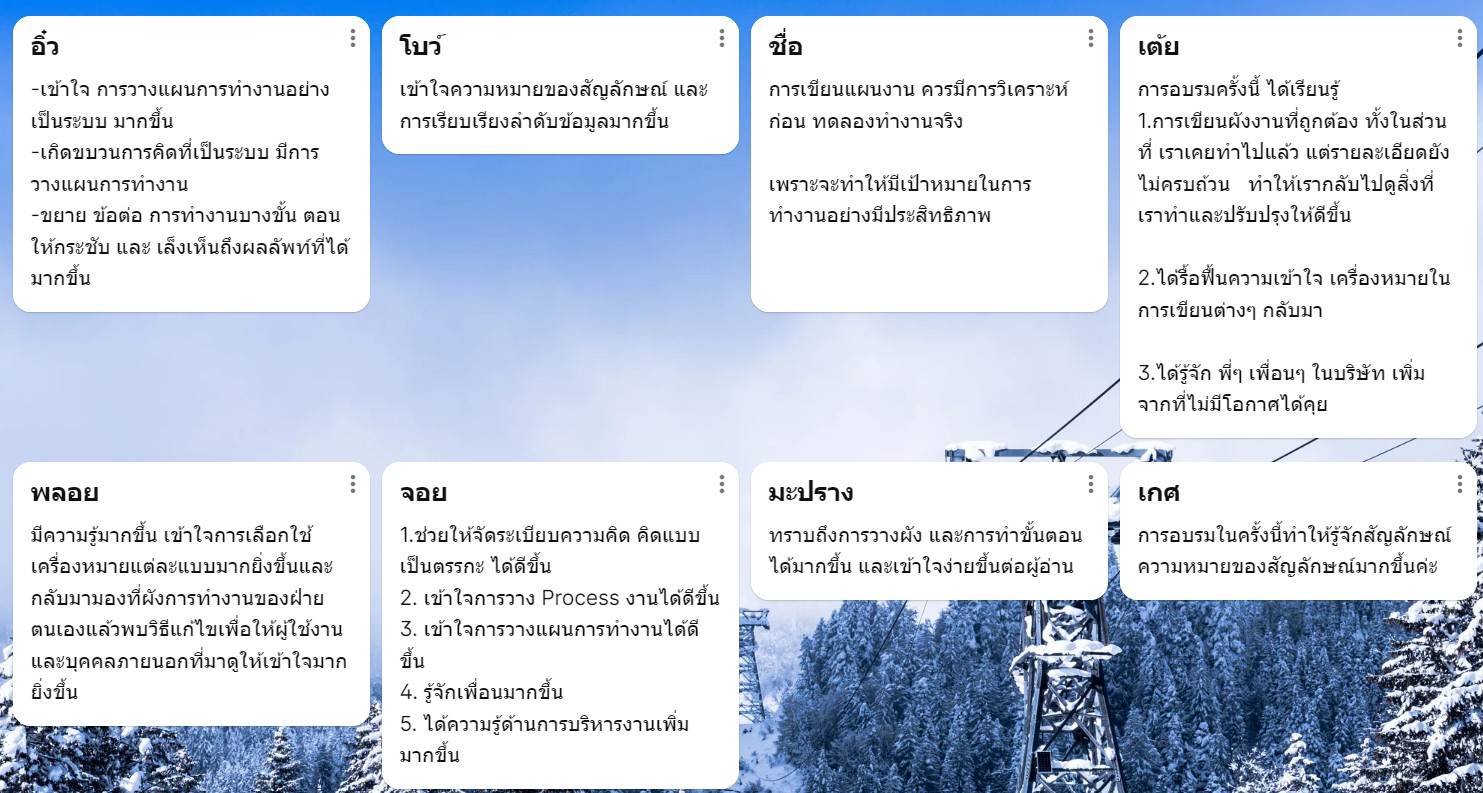Image resolution: width=1483 pixels, height=793 pixels.
Task: Open the จอย post card
Action: pyautogui.click(x=560, y=640)
